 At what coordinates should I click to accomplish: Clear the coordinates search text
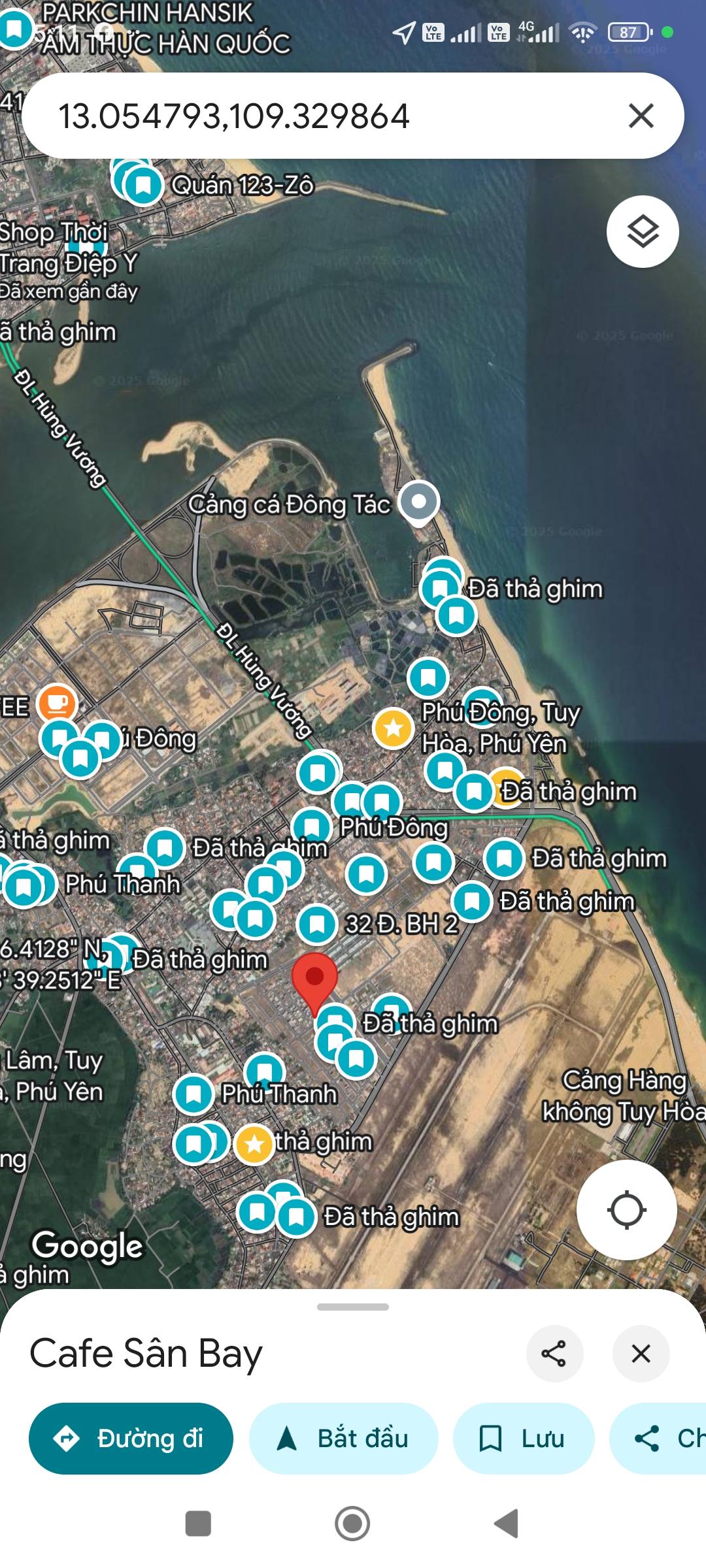click(641, 116)
